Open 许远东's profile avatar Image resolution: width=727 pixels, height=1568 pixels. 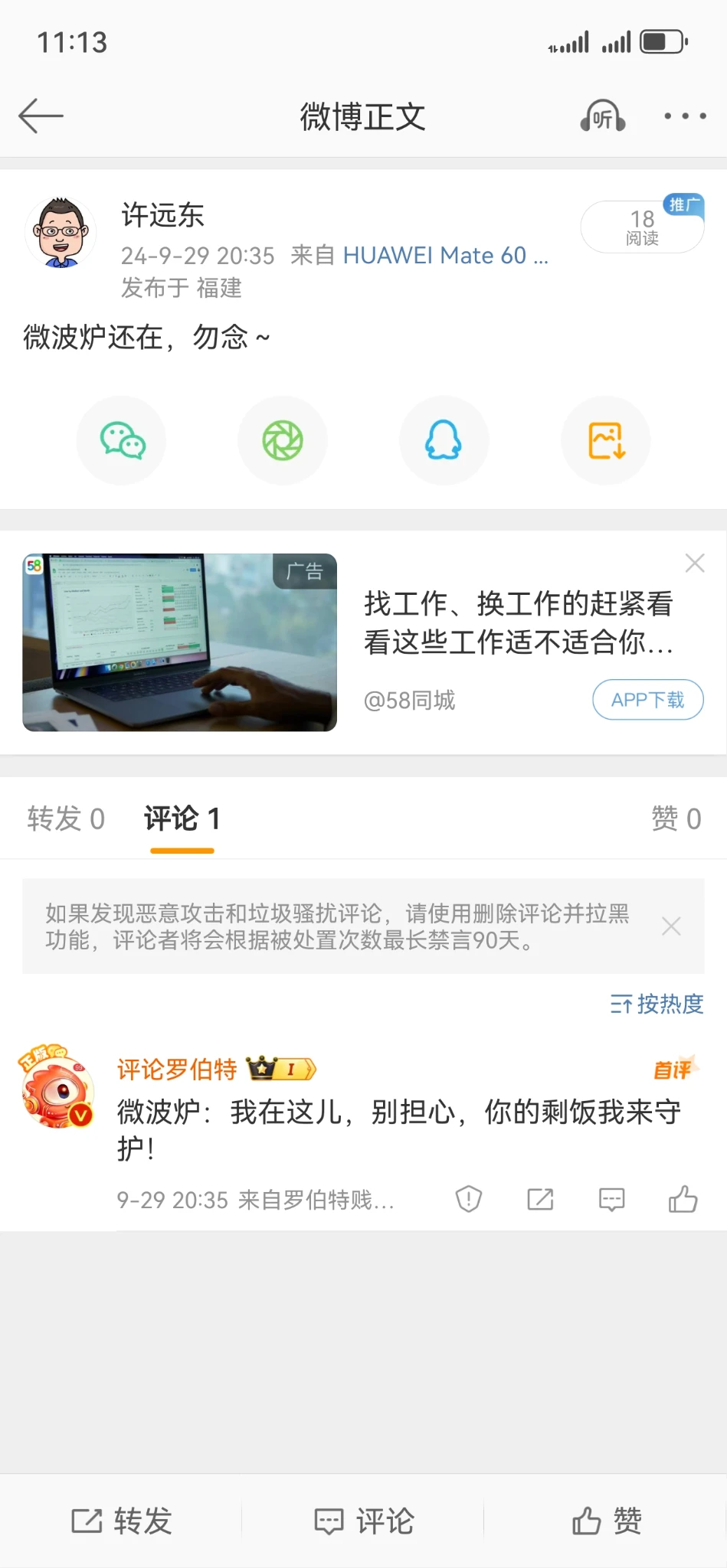point(61,233)
